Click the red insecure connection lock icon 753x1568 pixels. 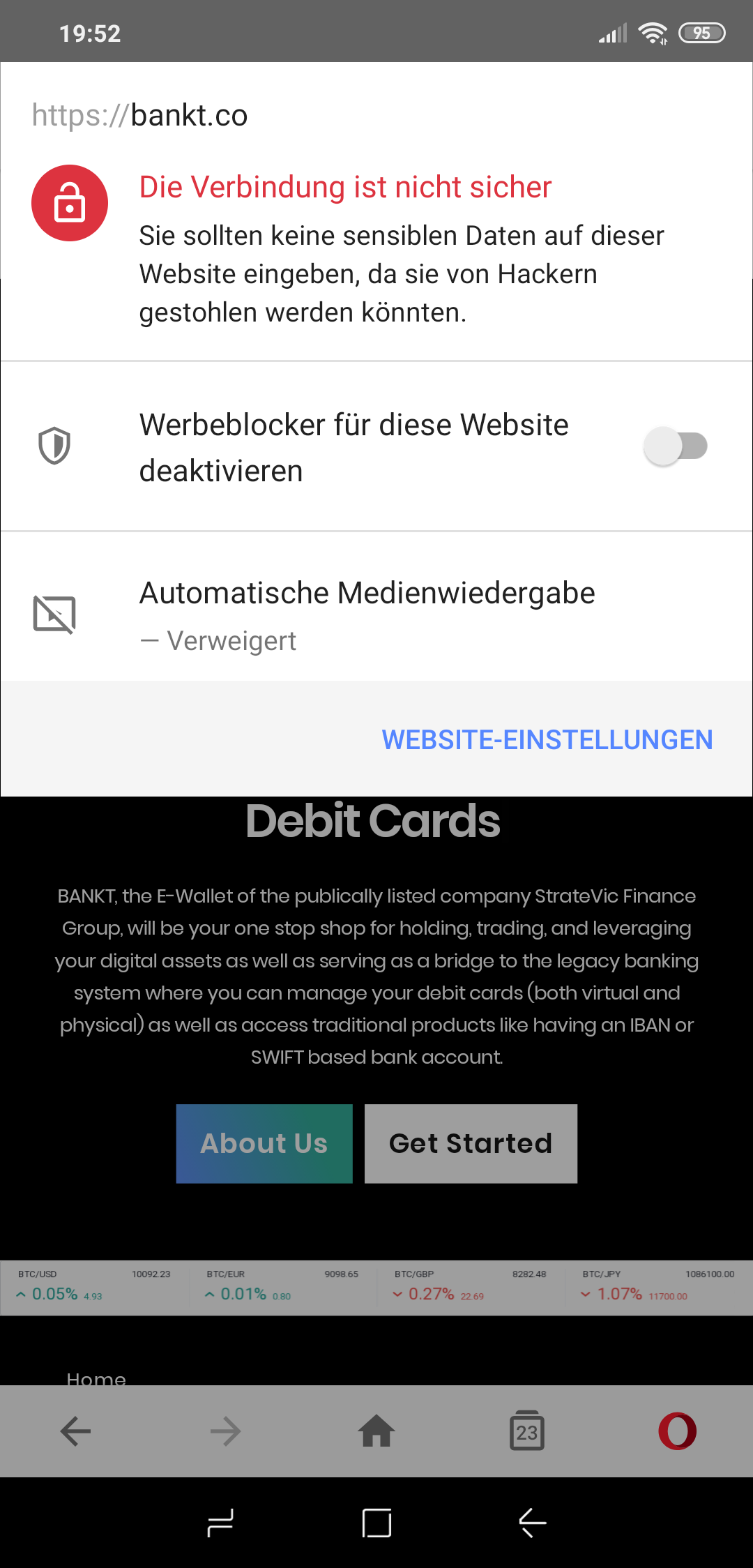[69, 203]
